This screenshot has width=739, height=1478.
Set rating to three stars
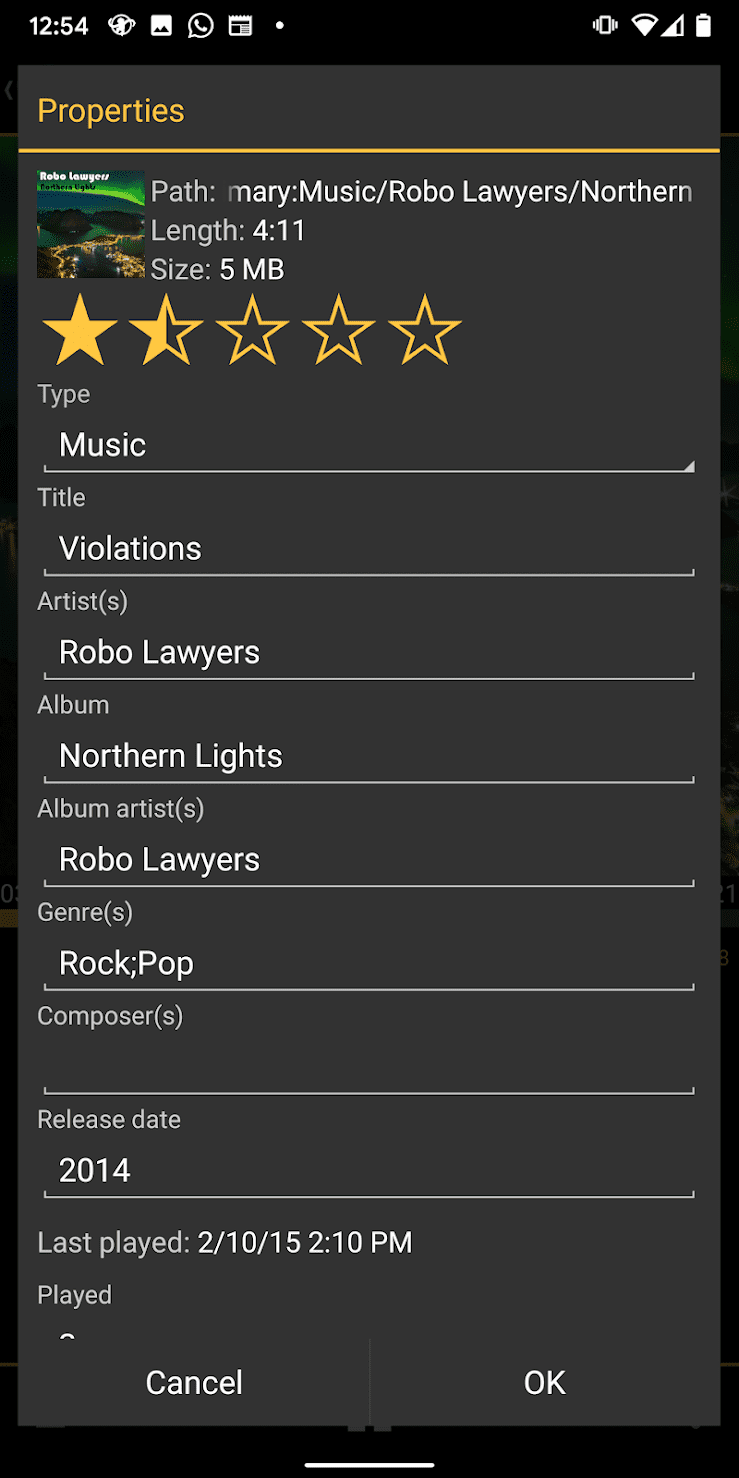pyautogui.click(x=252, y=331)
